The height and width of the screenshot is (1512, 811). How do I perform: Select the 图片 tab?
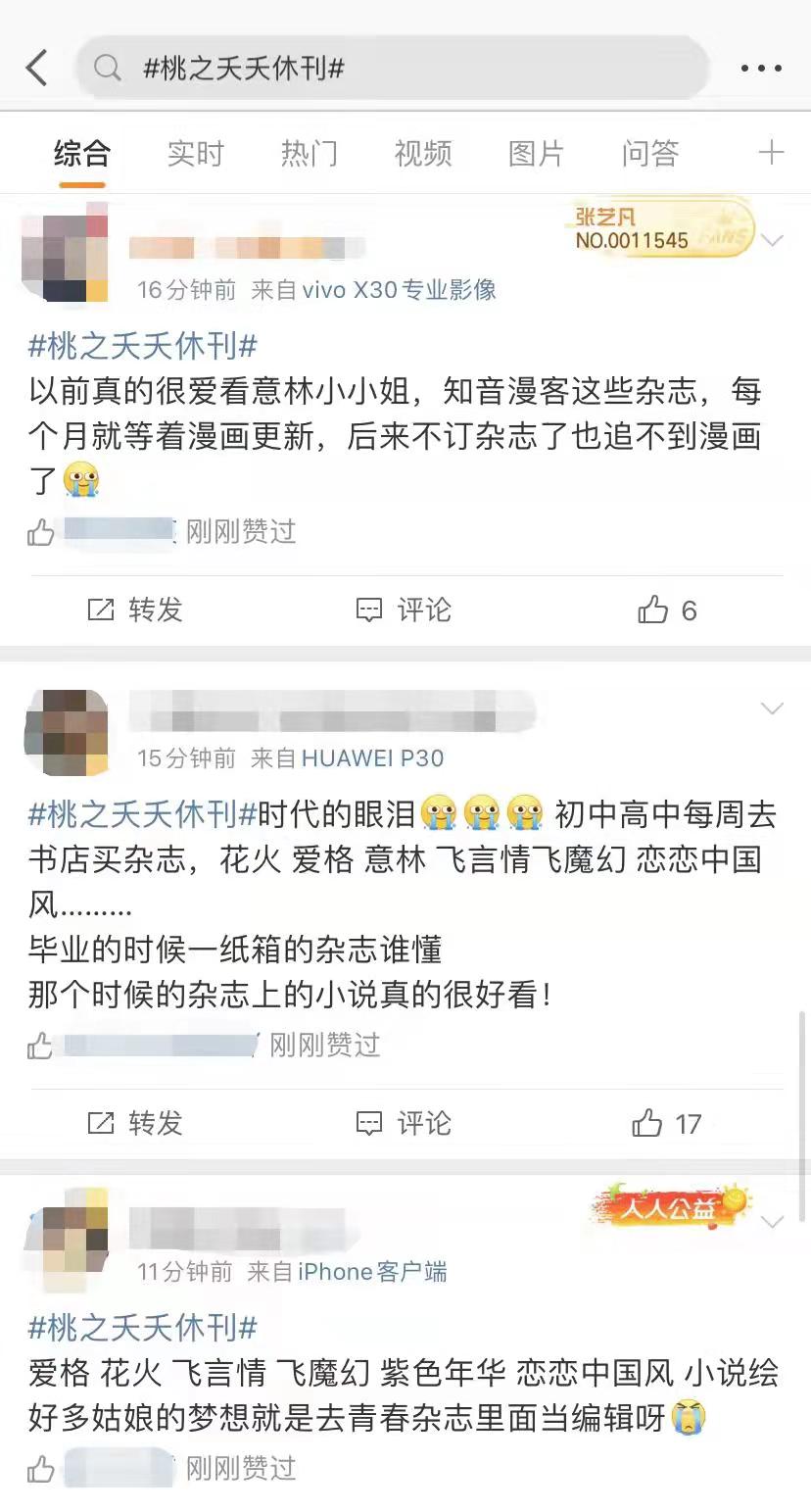(536, 153)
